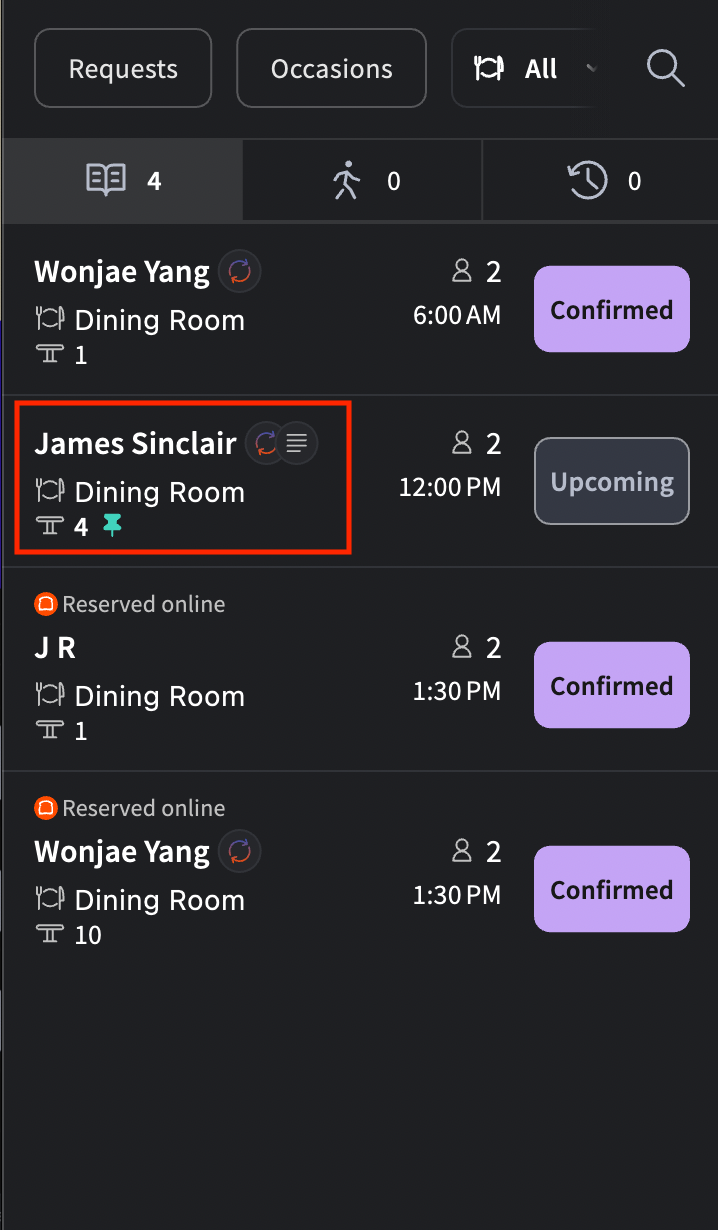718x1230 pixels.
Task: Open the Occasions view
Action: click(x=331, y=69)
